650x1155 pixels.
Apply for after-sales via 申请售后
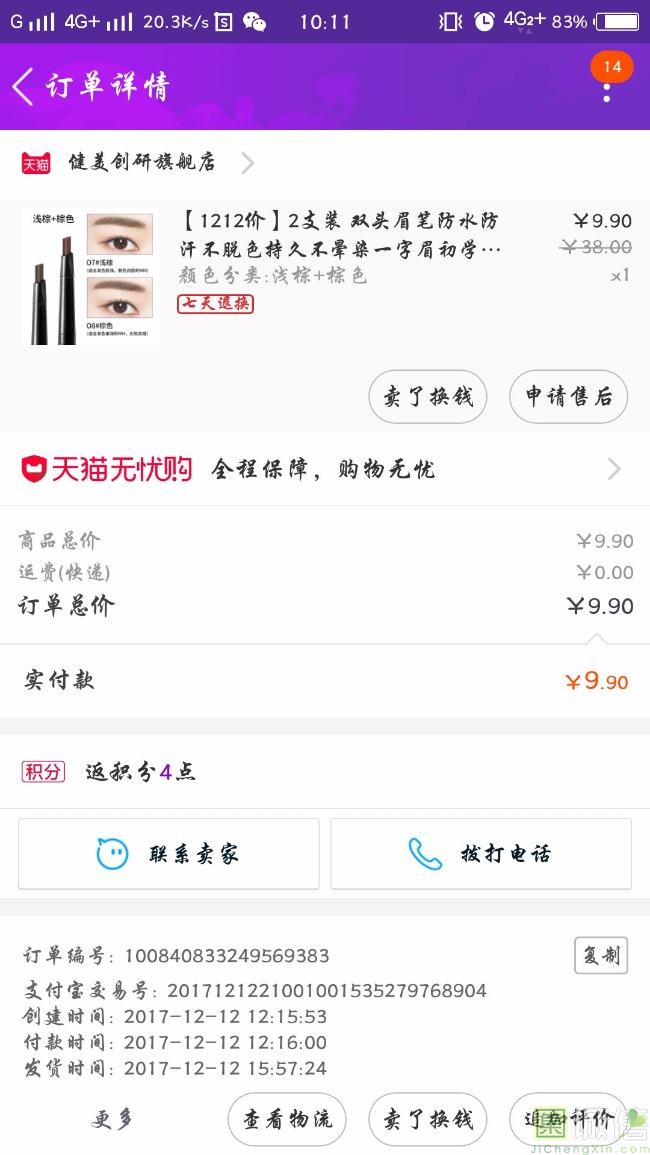point(568,396)
